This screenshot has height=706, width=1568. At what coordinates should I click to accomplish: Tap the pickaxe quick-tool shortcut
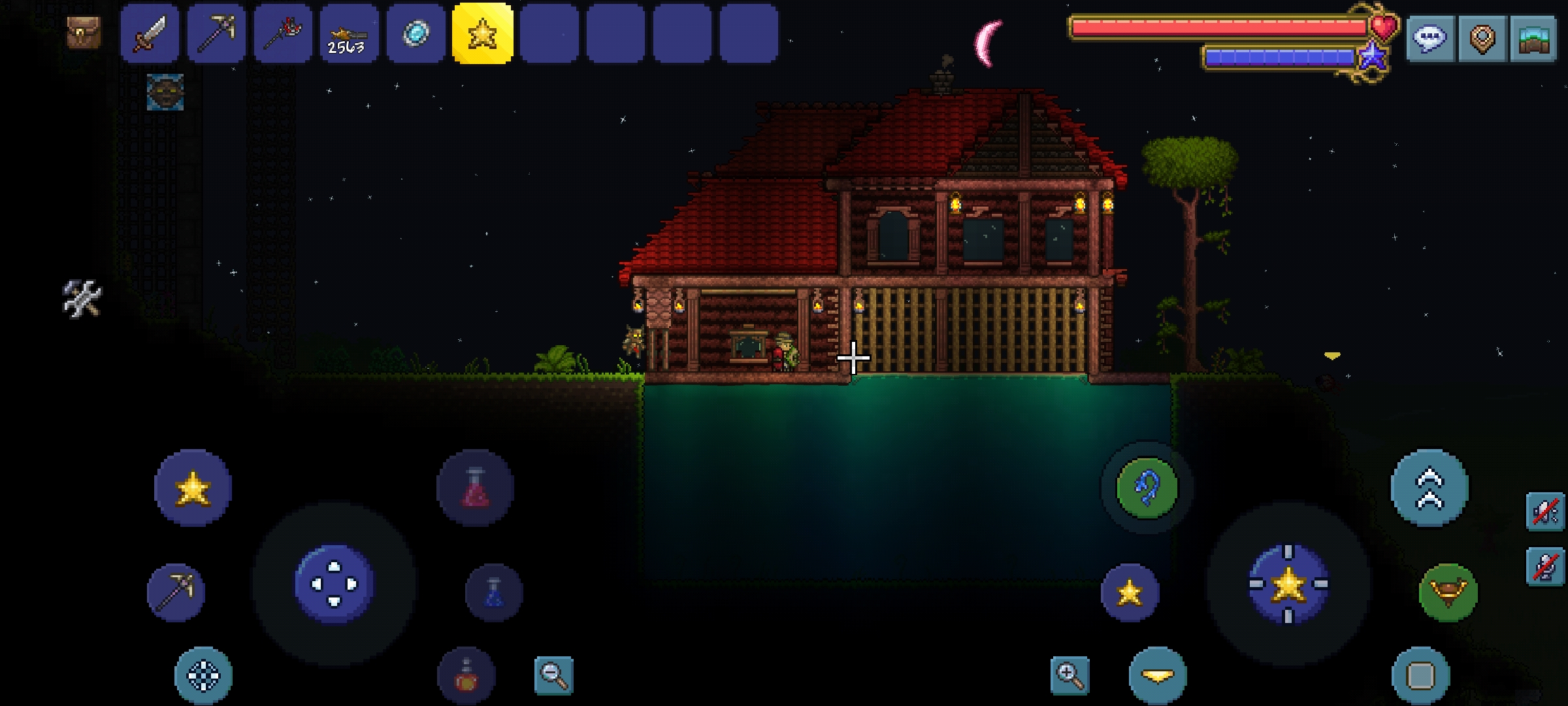pyautogui.click(x=176, y=593)
